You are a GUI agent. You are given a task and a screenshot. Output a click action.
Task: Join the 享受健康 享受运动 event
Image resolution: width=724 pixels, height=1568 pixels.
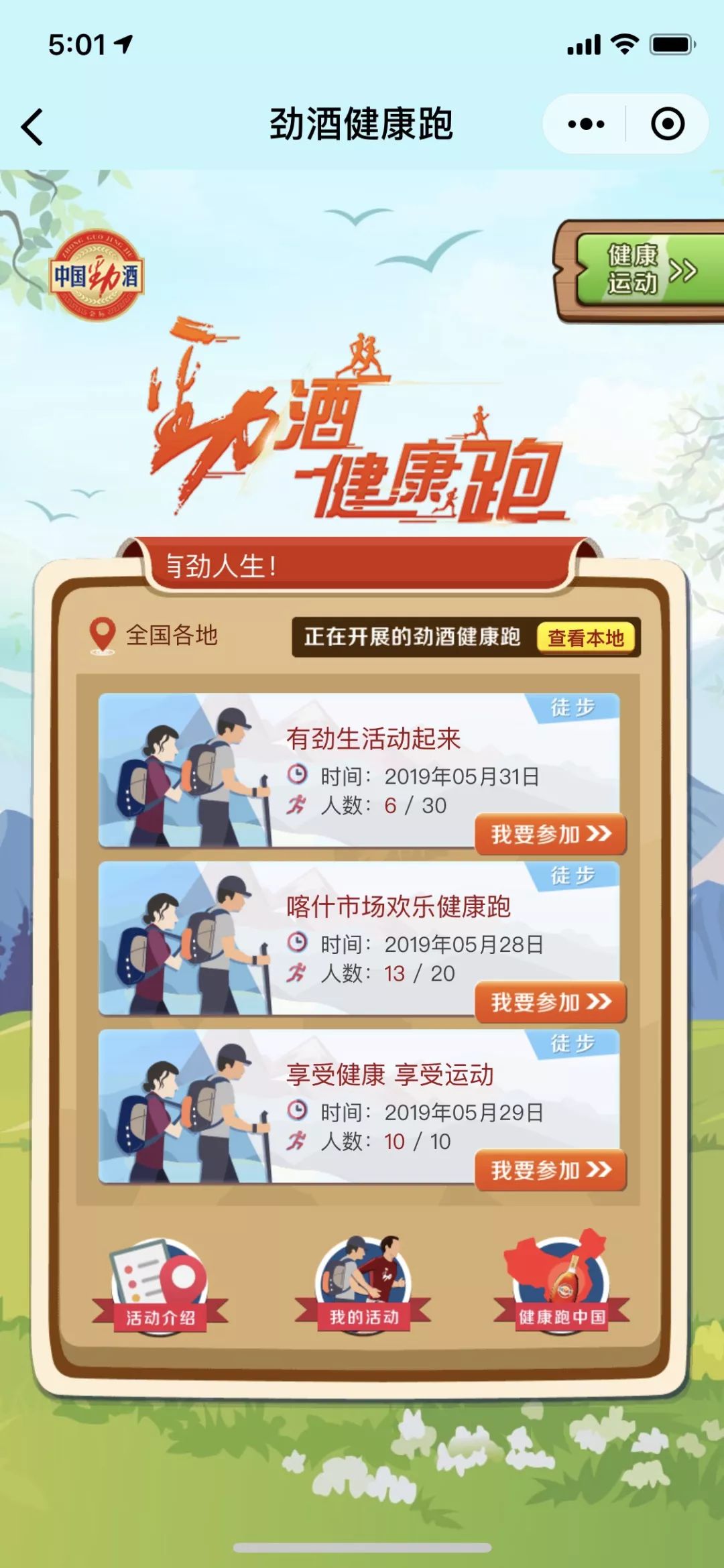pos(550,1170)
